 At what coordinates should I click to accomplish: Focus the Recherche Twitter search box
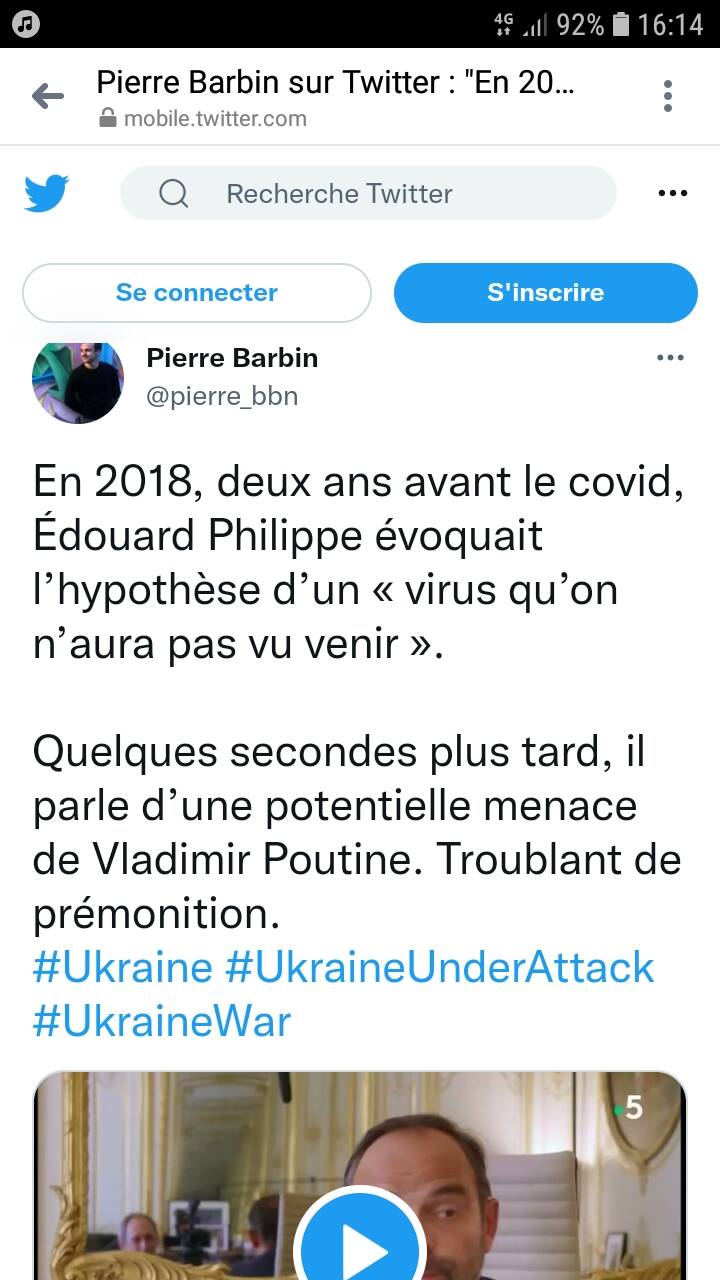pyautogui.click(x=368, y=193)
